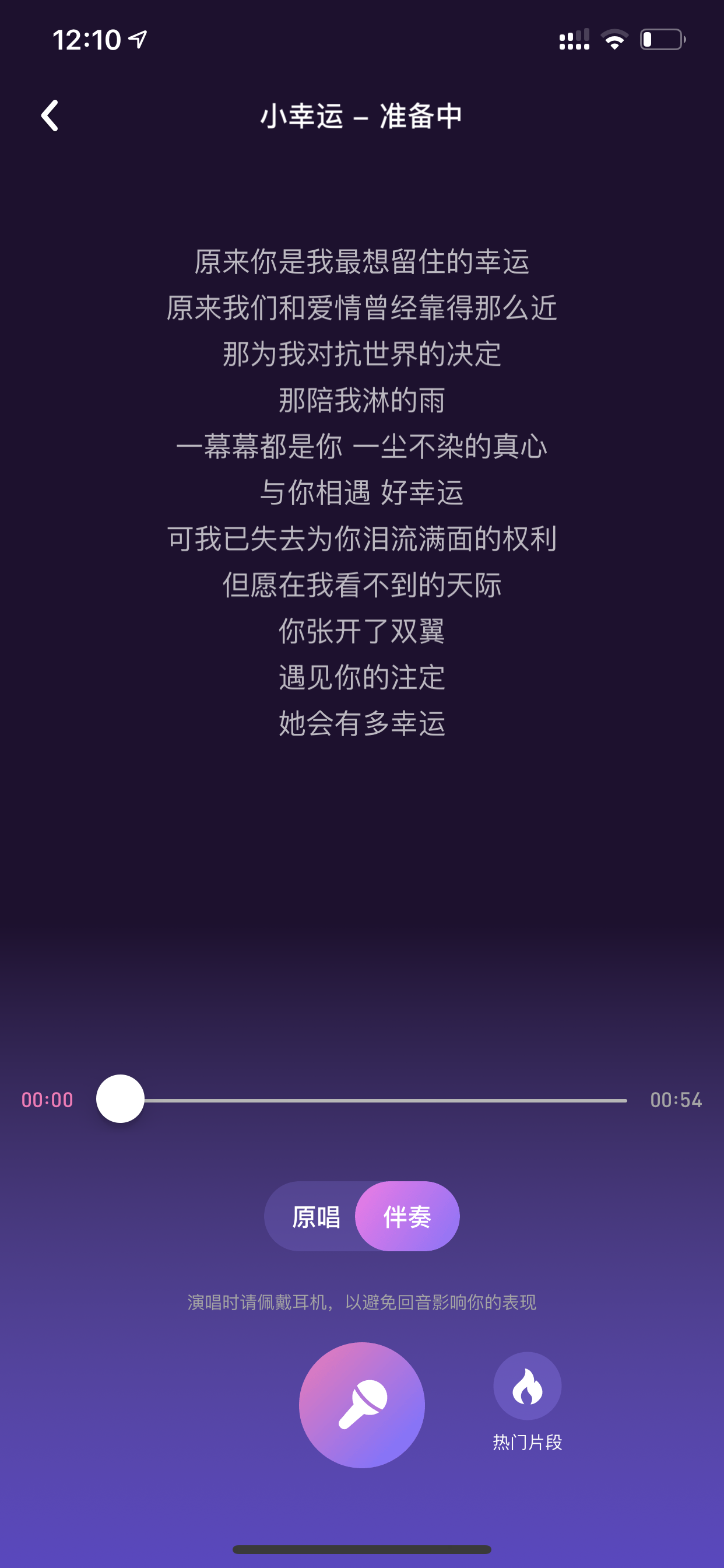Go back using the top-left arrow
Screen dimensions: 724x1568
(50, 116)
